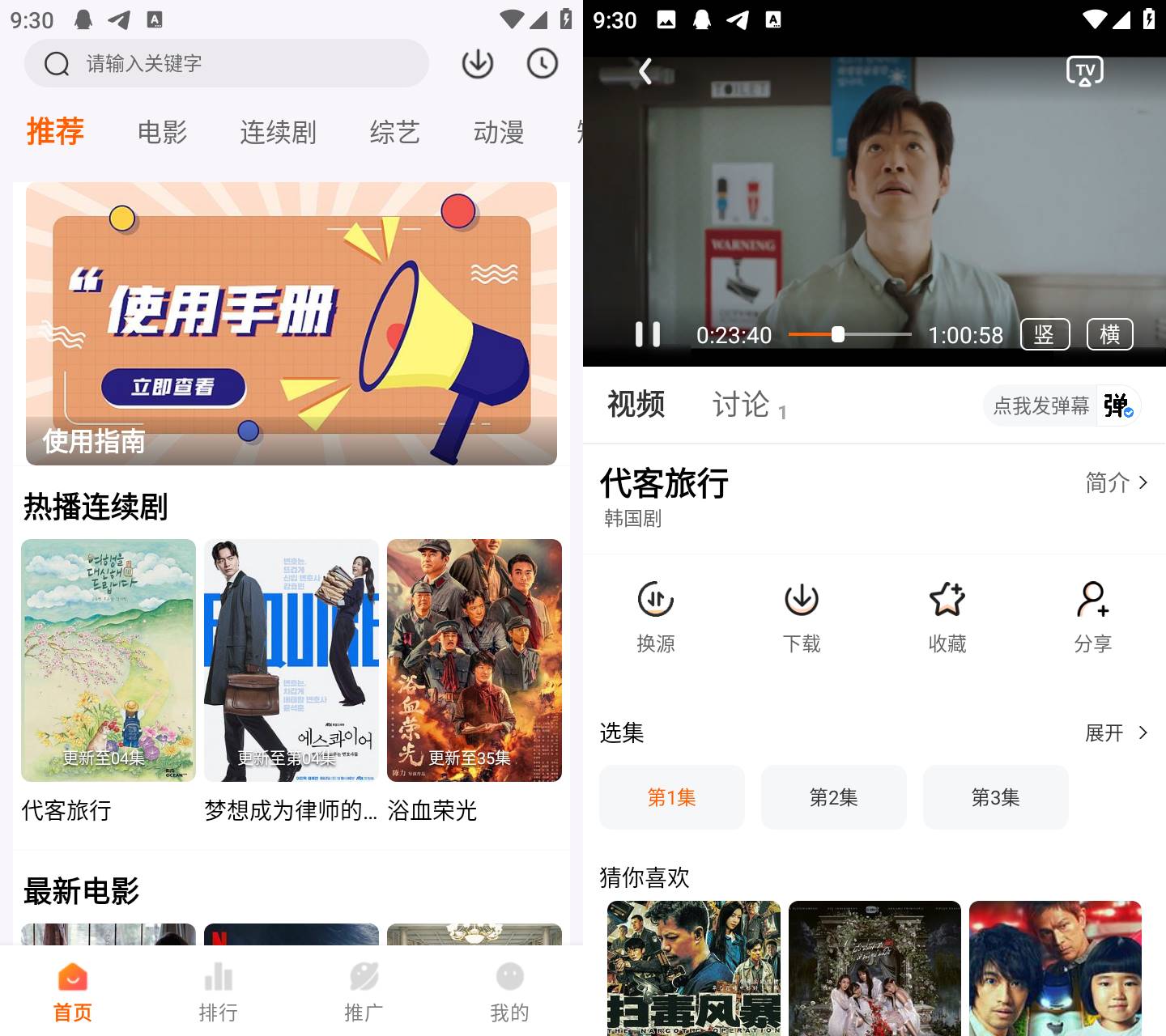Open the watch history clock icon
Image resolution: width=1166 pixels, height=1036 pixels.
[543, 63]
